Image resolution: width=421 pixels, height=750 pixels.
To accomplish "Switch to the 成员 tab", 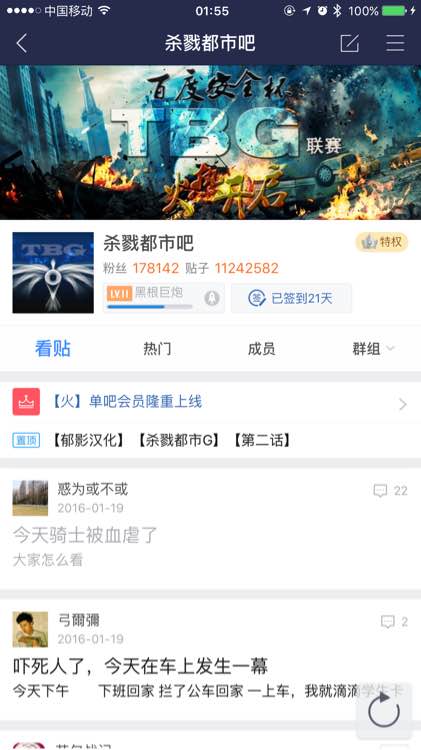I will [261, 349].
